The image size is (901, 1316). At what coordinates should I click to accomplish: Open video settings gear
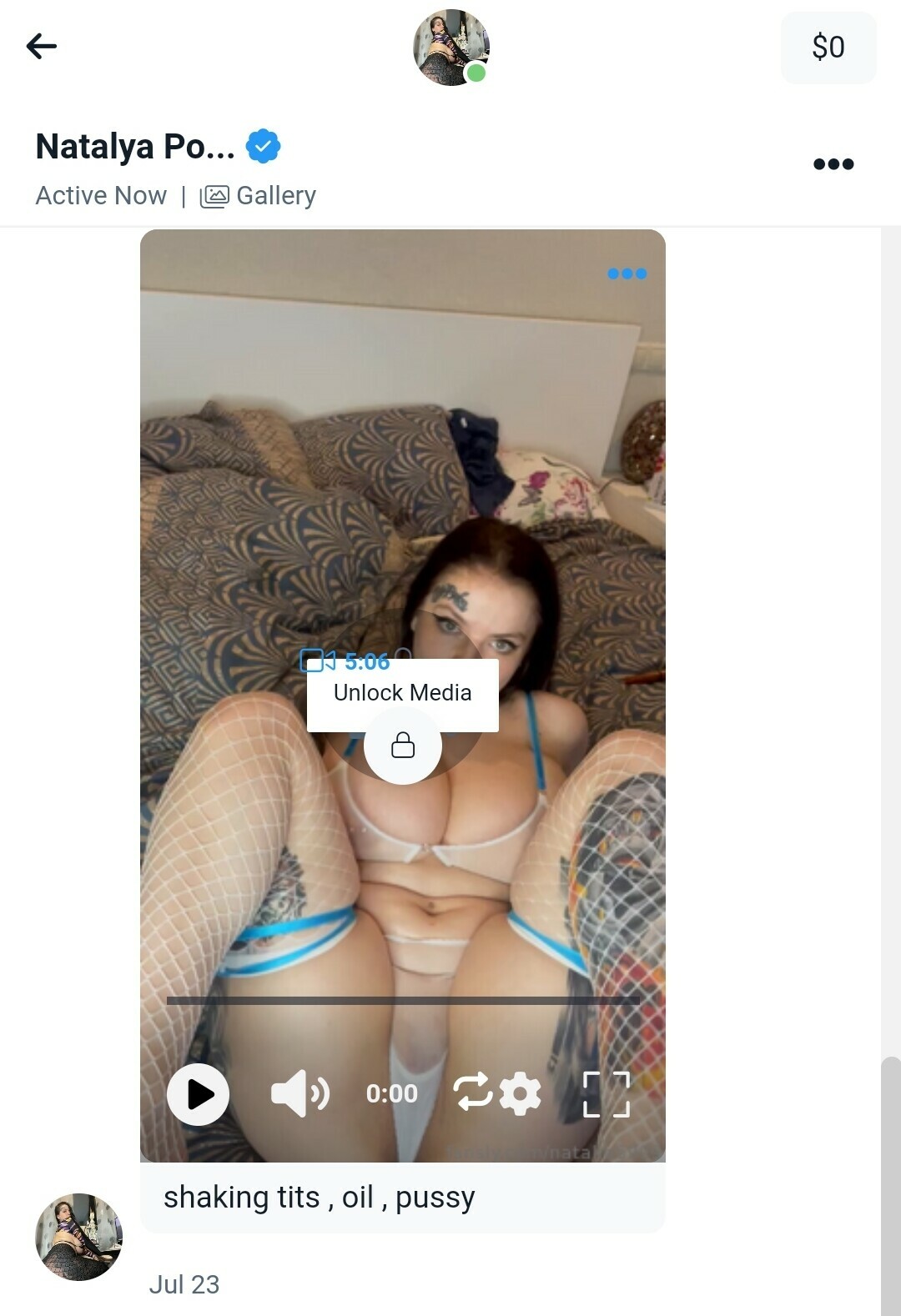(x=521, y=1093)
